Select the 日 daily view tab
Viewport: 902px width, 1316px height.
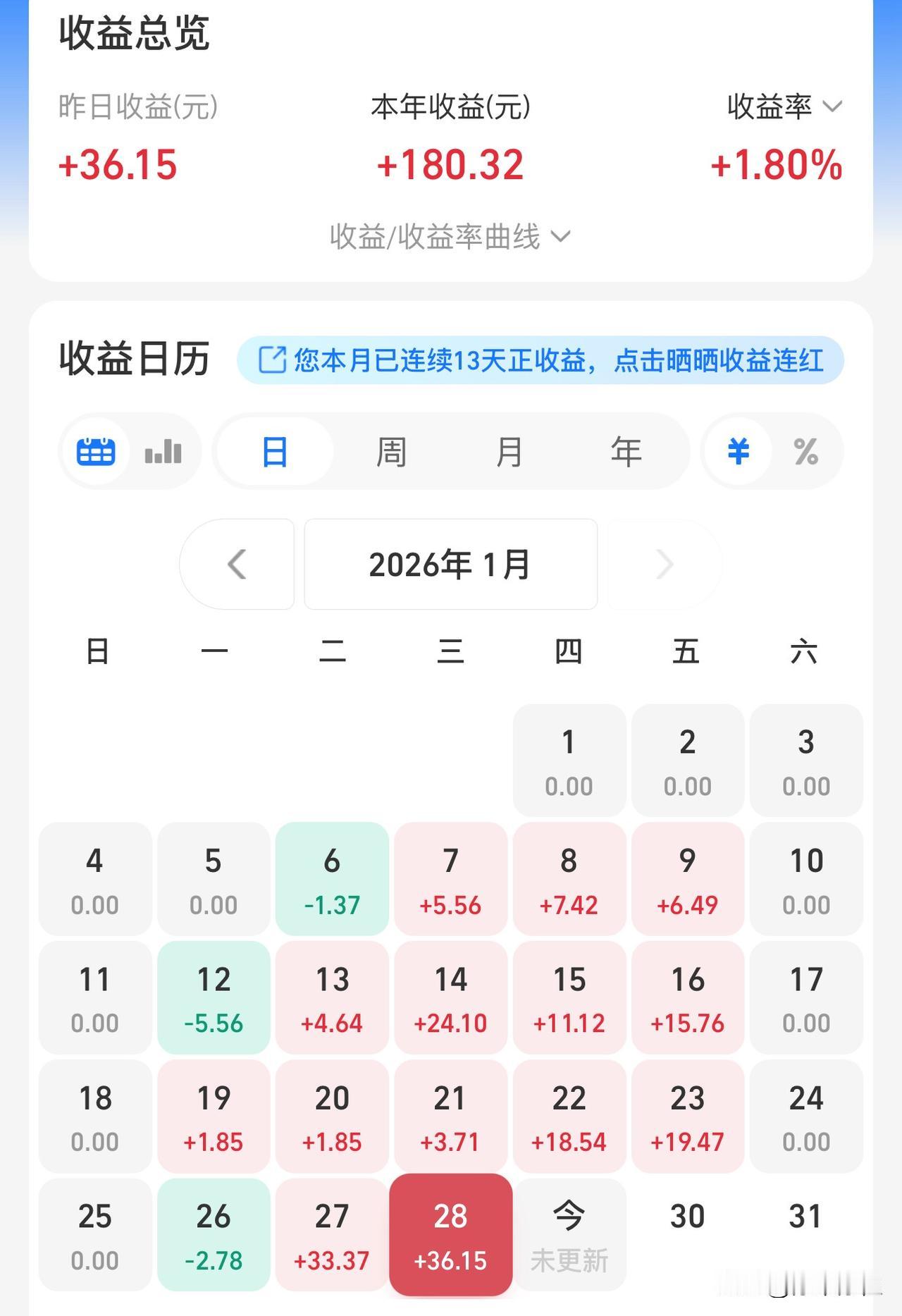[x=273, y=451]
